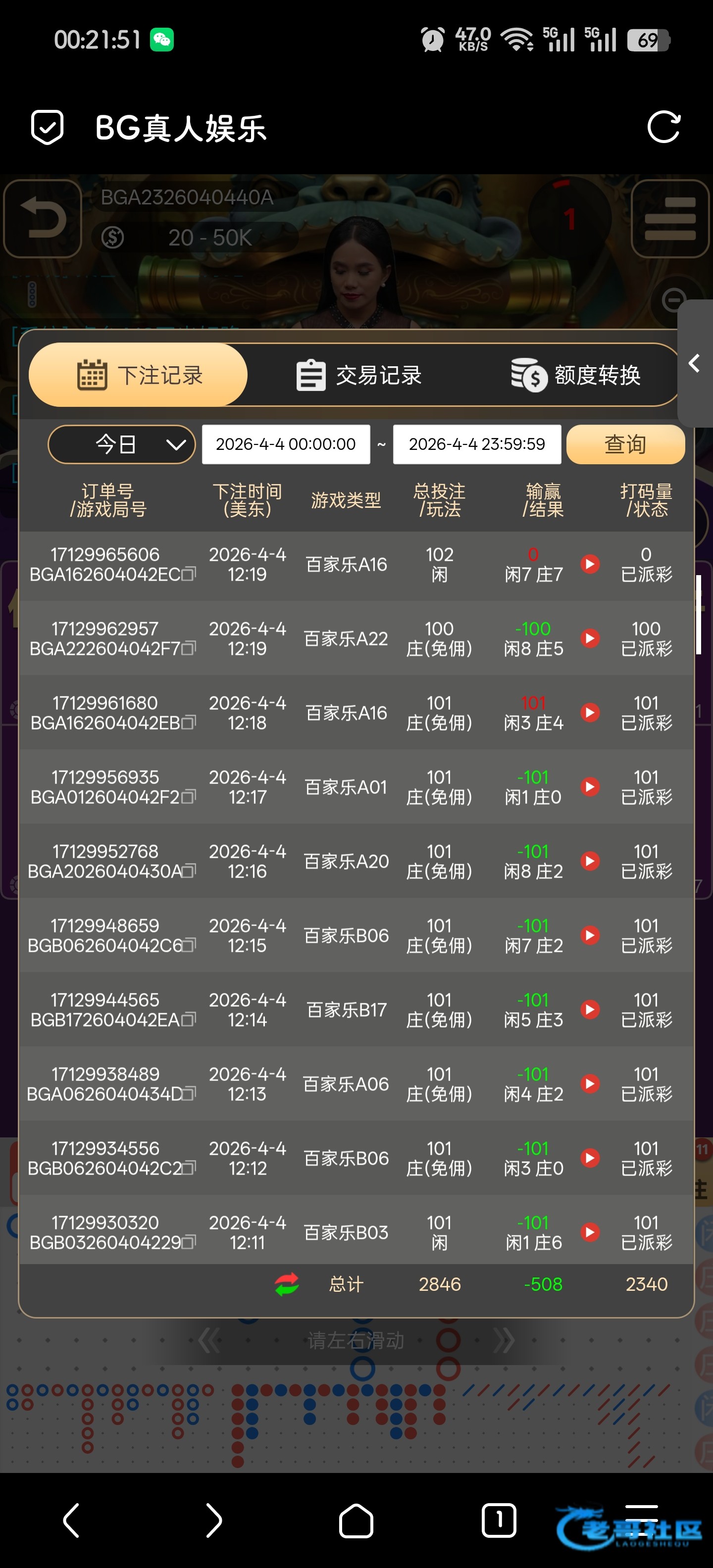
Task: Expand the side panel arrow handle
Action: 694,363
